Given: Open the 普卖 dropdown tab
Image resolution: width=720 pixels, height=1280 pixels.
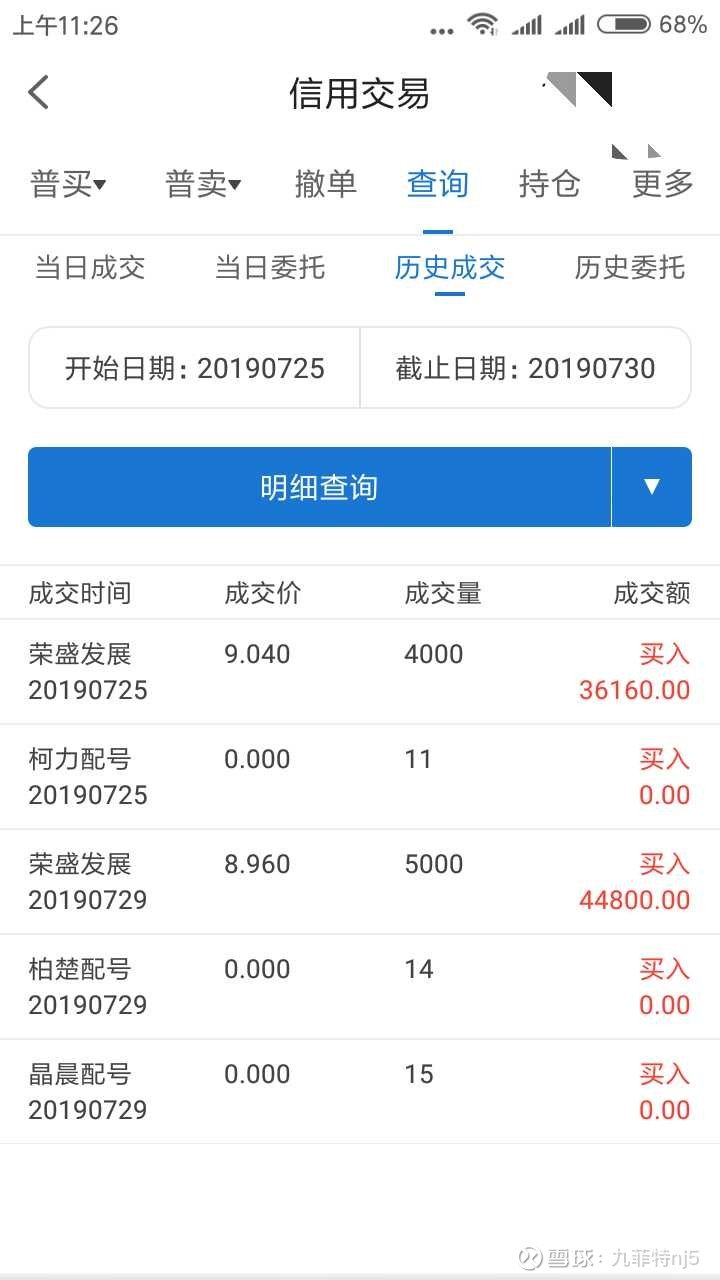Looking at the screenshot, I should [x=203, y=184].
